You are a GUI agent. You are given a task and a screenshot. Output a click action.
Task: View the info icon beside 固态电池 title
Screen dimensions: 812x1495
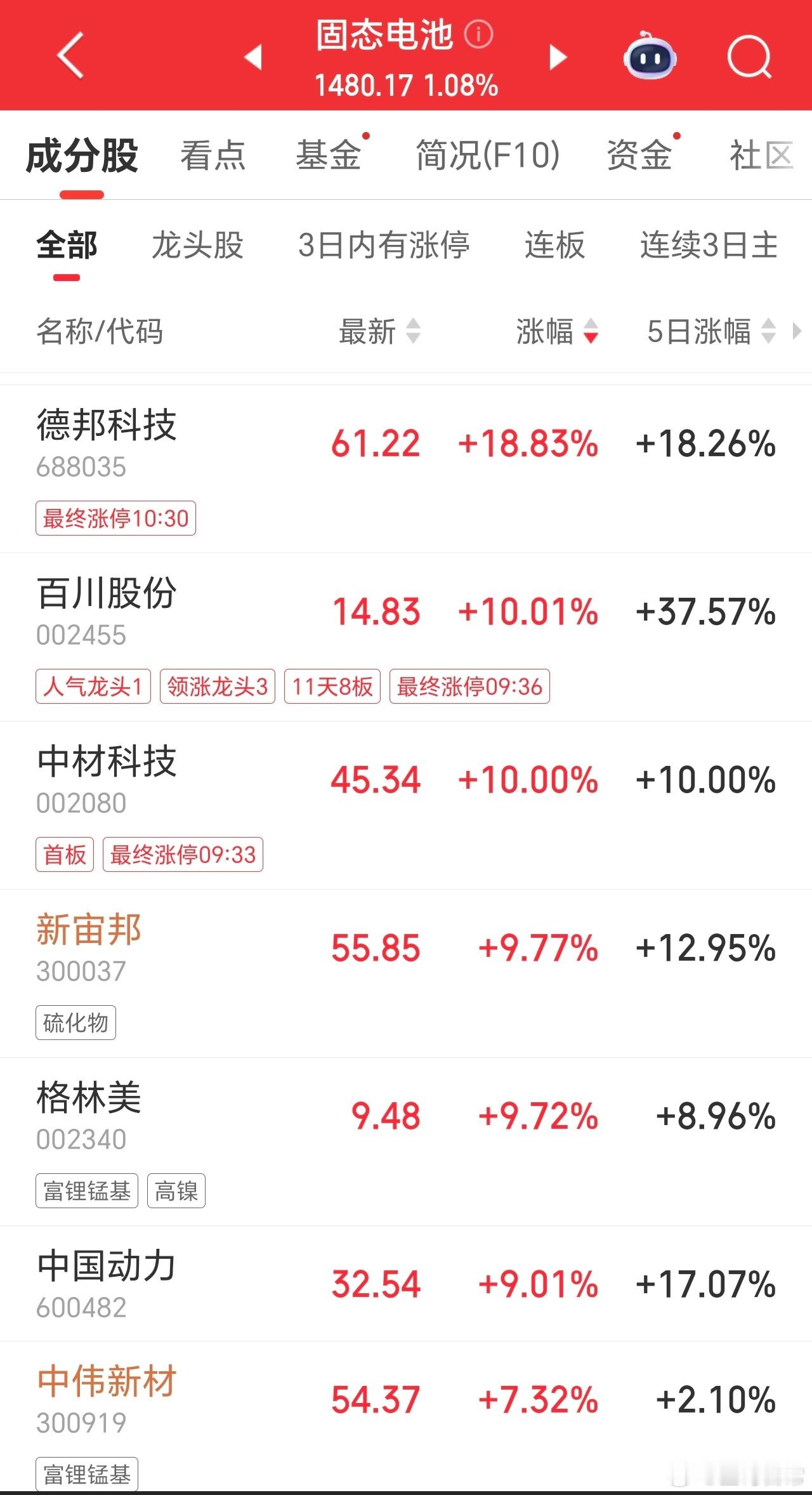(x=477, y=36)
